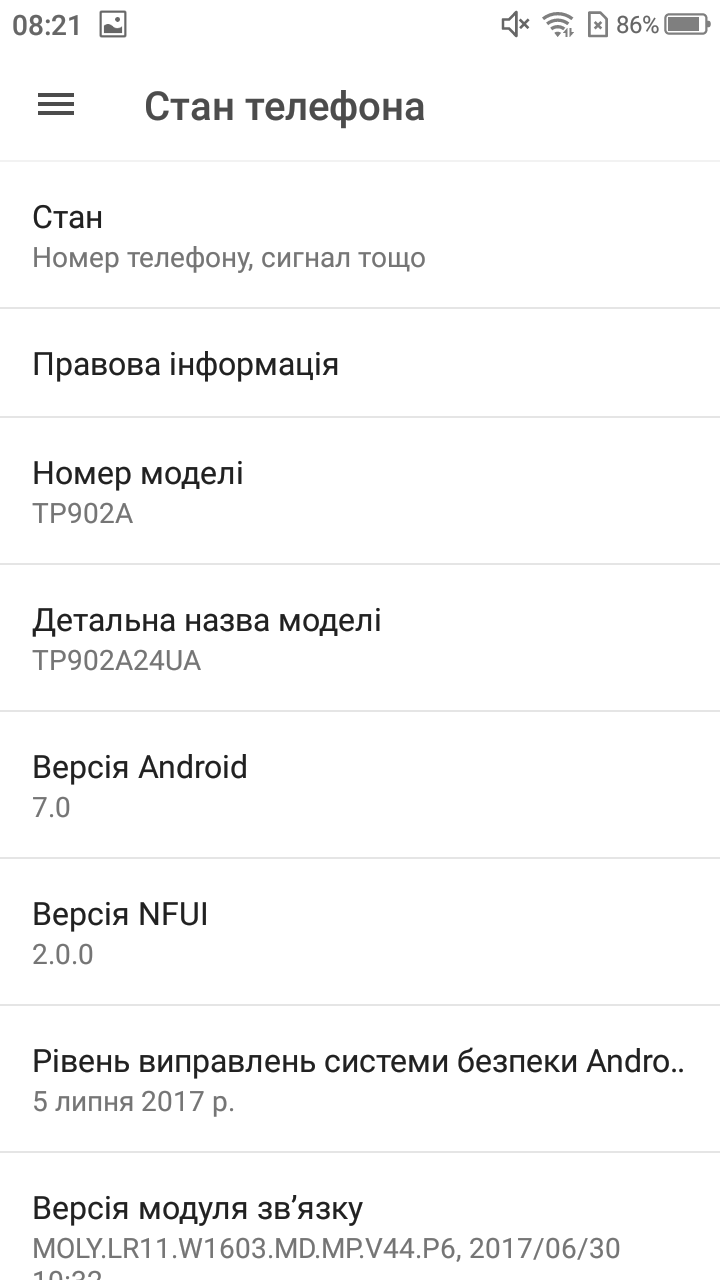Open Рівень виправлень системи безпеки row

360,1079
